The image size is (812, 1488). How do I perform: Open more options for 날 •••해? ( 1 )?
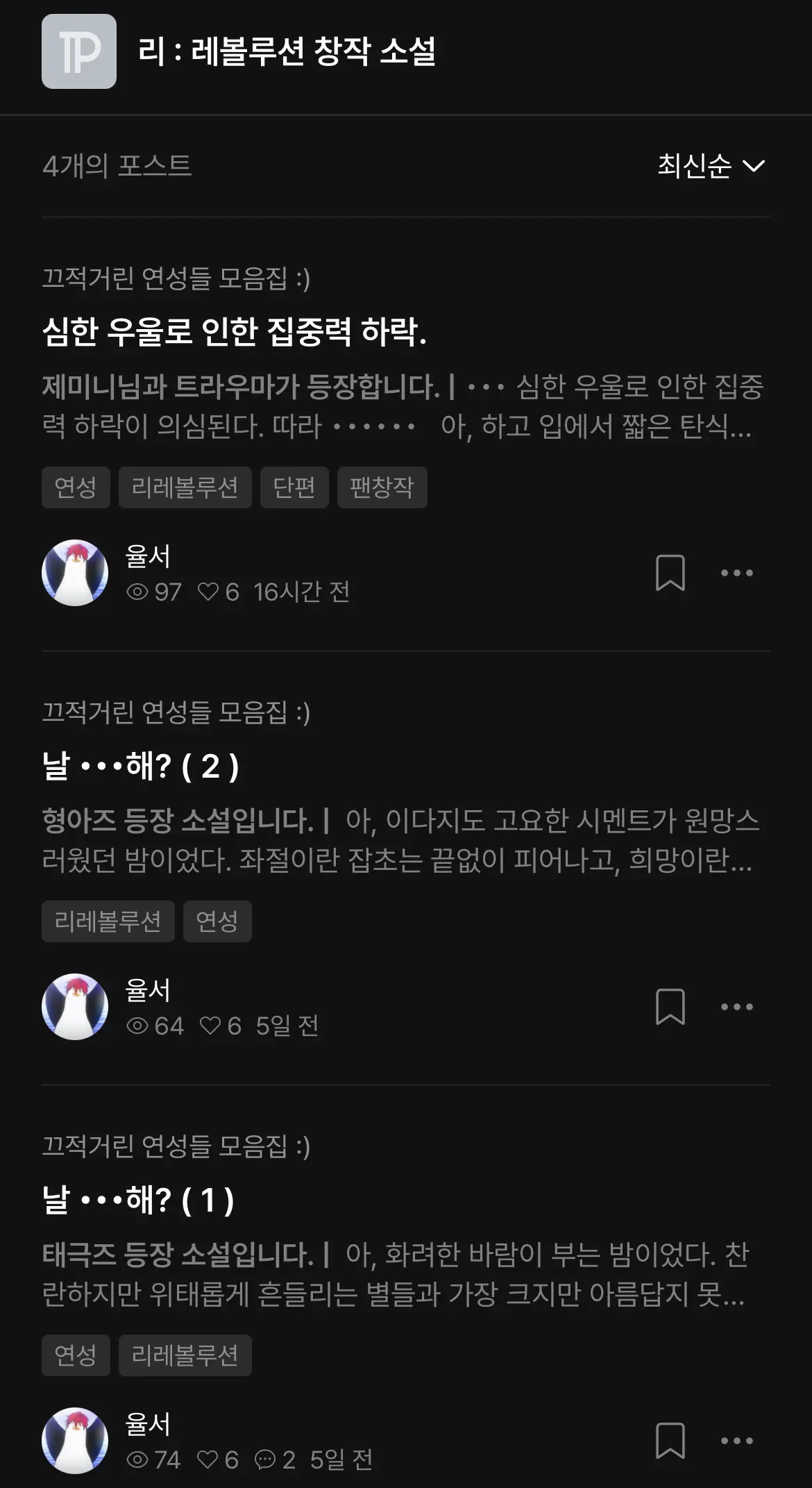(736, 1441)
